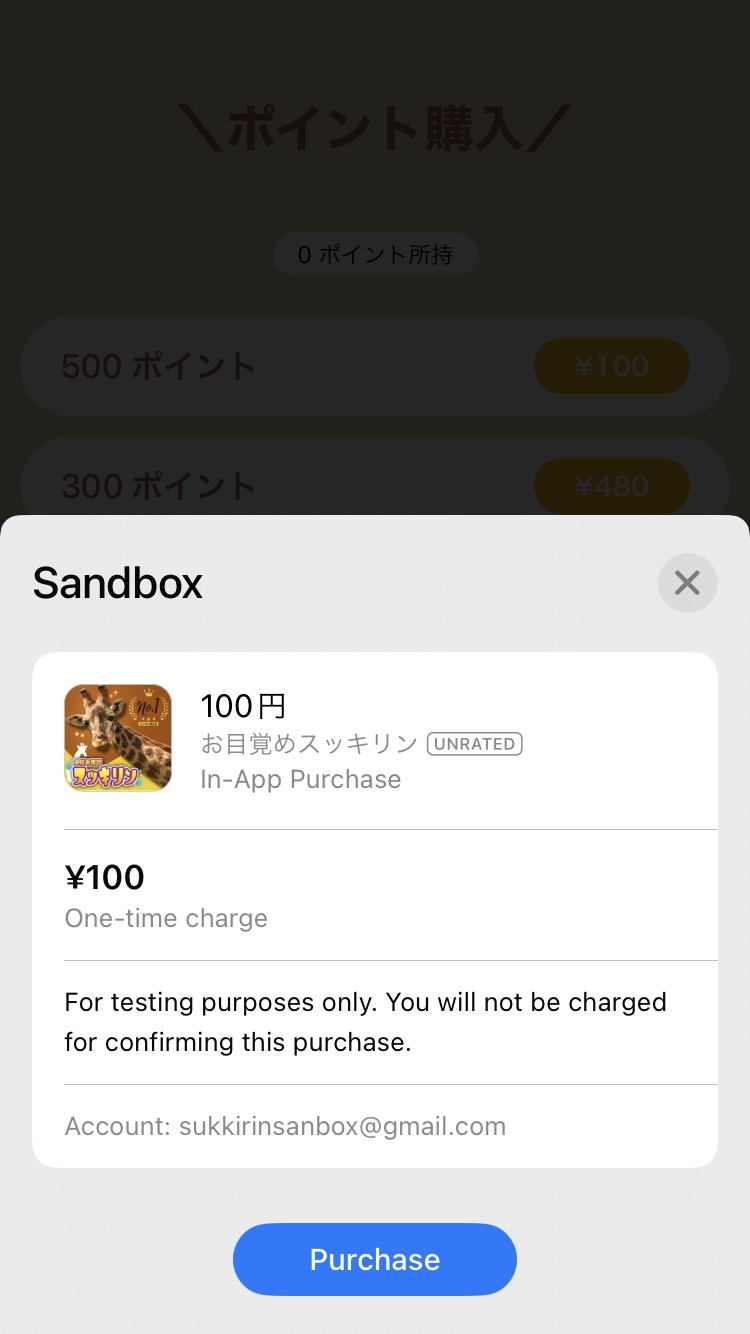This screenshot has height=1334, width=750.
Task: Confirm with the blue Purchase button
Action: click(x=374, y=1259)
